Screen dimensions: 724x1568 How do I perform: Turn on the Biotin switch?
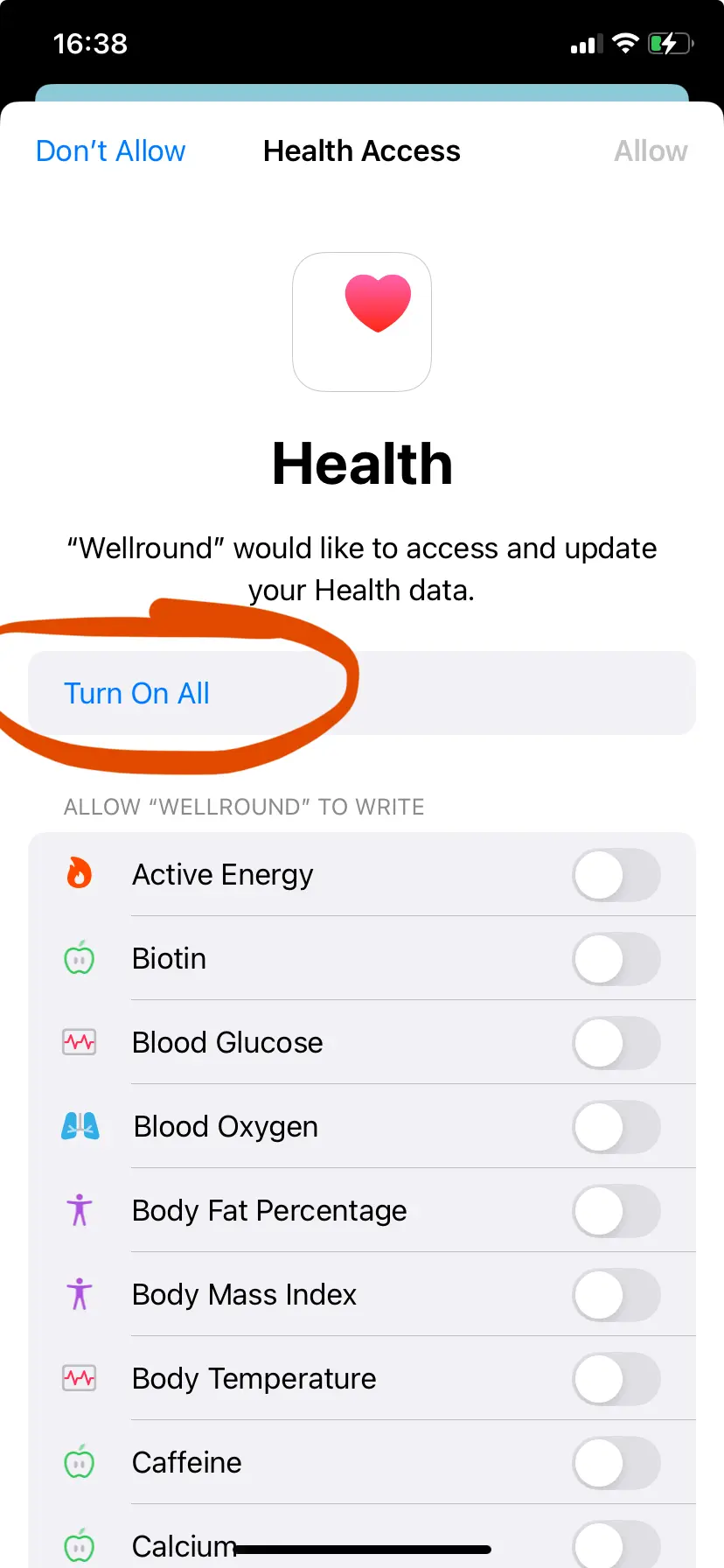(x=616, y=958)
